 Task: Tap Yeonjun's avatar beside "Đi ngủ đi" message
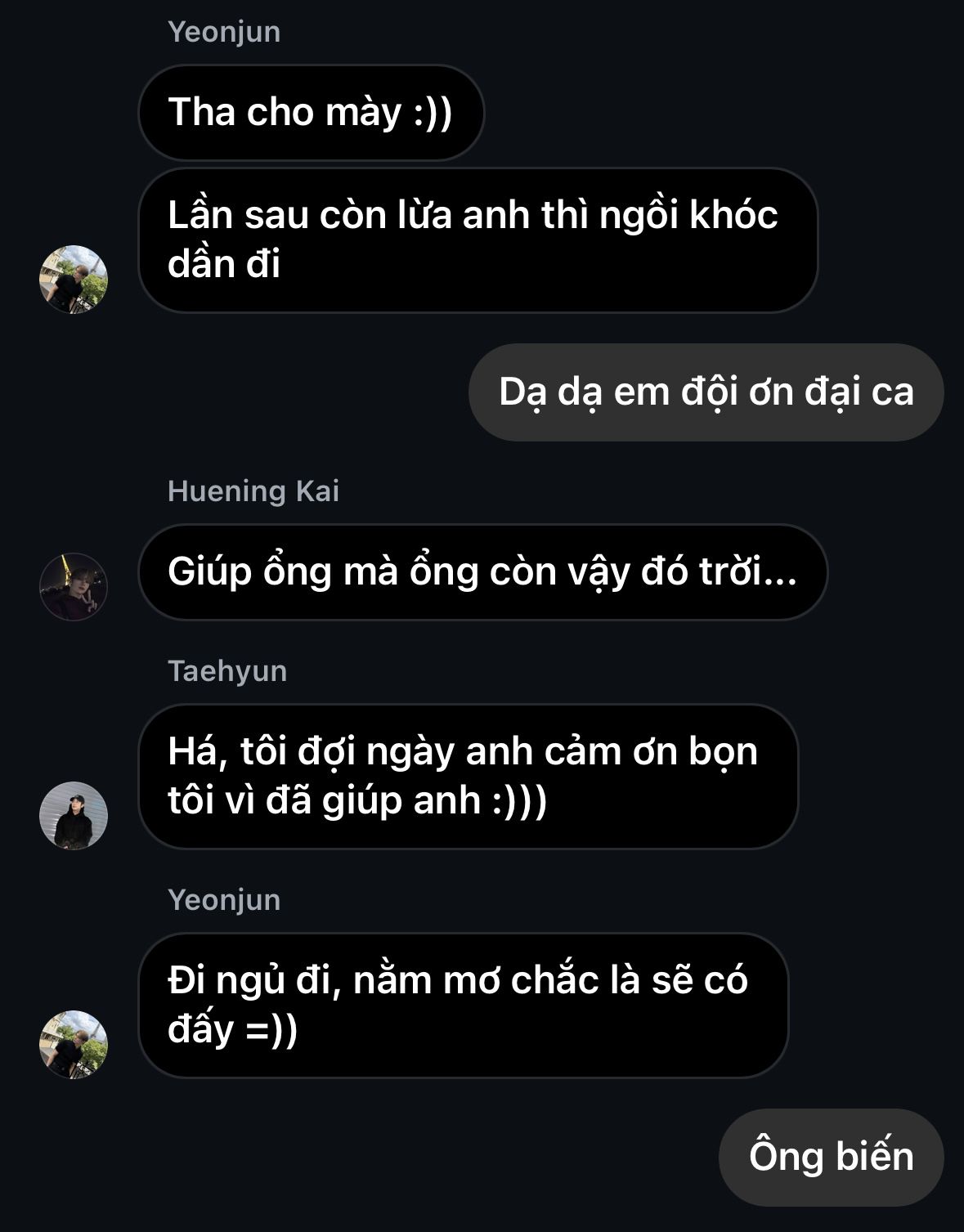point(74,1044)
